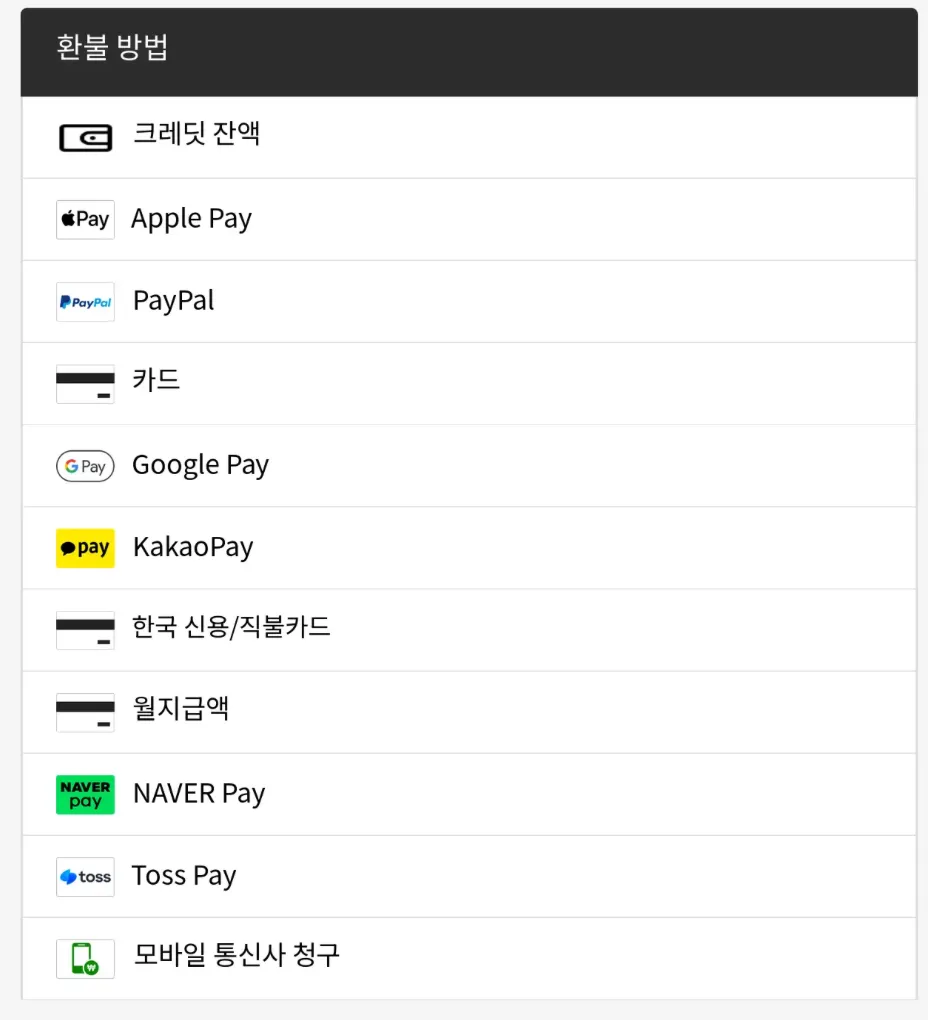Click the card icon next to 한국 신용/직불카드

[x=85, y=629]
